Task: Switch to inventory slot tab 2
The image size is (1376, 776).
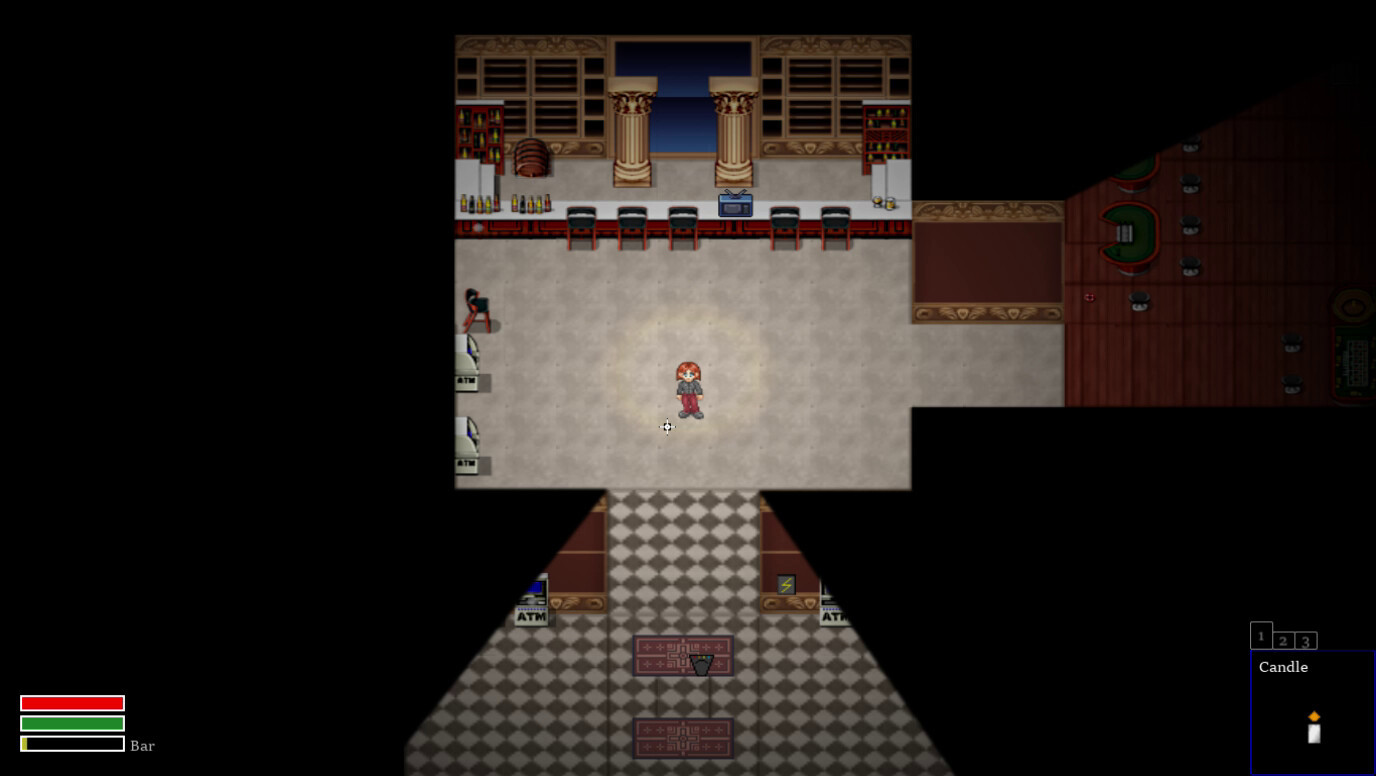Action: click(x=1284, y=641)
